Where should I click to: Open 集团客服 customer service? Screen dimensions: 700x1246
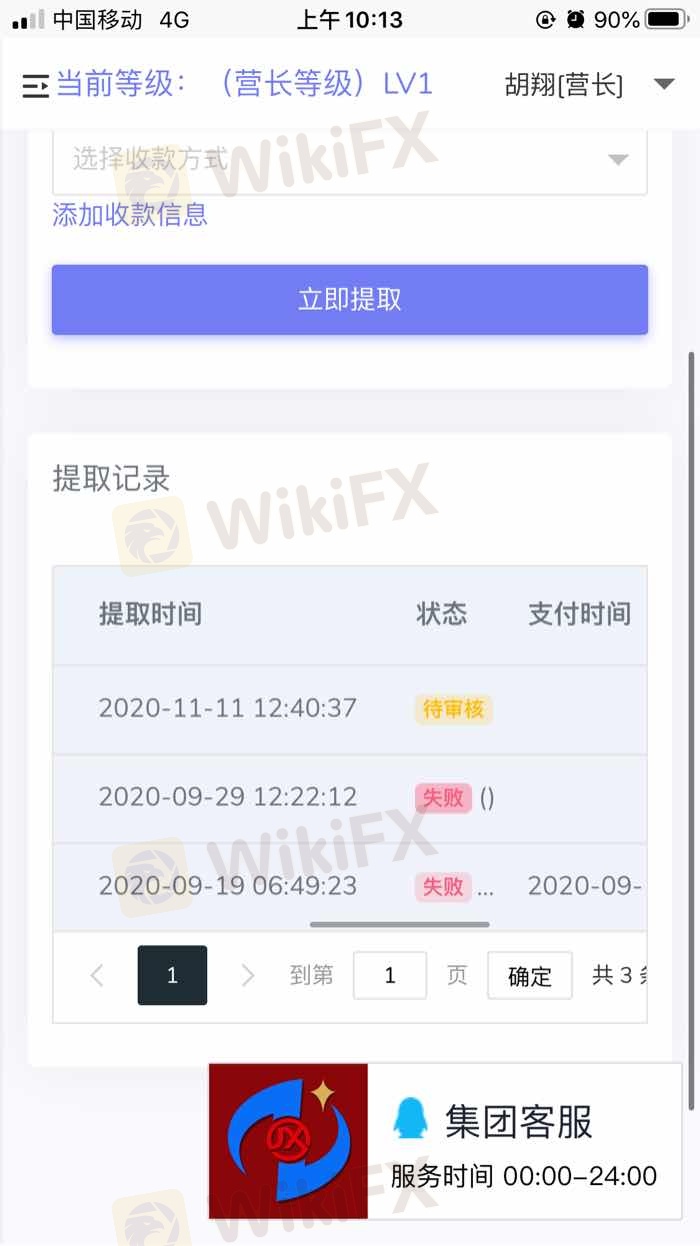446,1141
